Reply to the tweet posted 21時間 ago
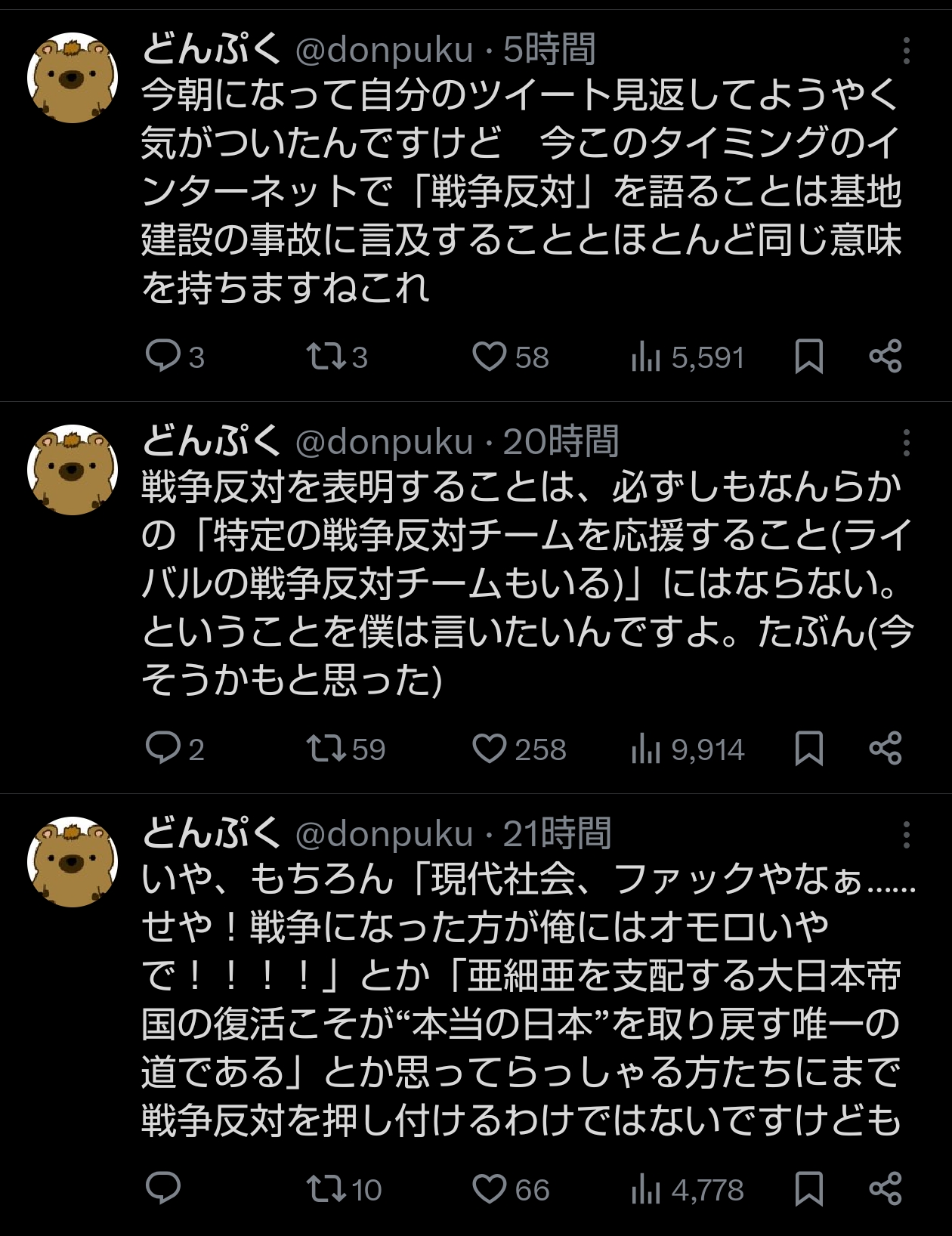Image resolution: width=952 pixels, height=1236 pixels. point(162,1189)
